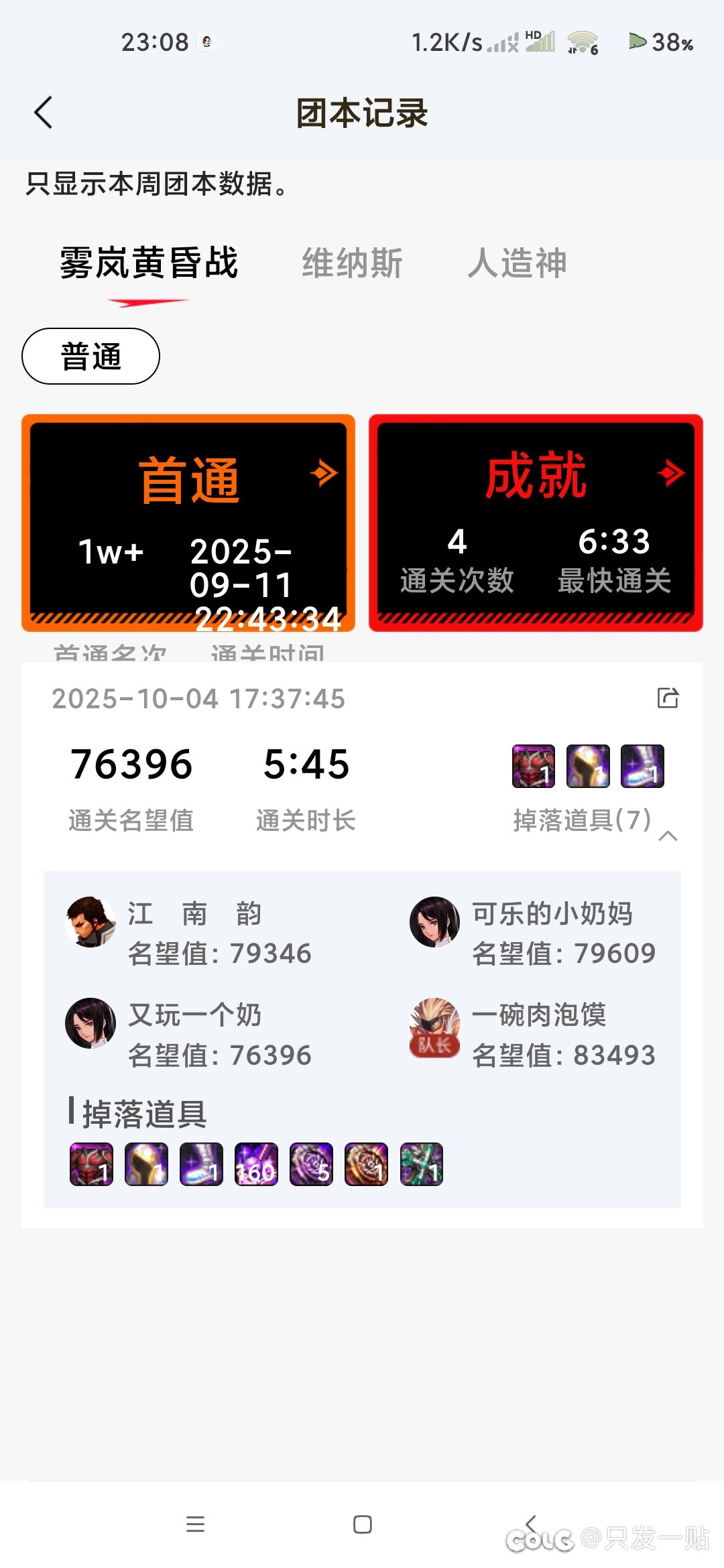Tap the 普通 difficulty chip
Screen dimensions: 724x1568
click(x=91, y=356)
